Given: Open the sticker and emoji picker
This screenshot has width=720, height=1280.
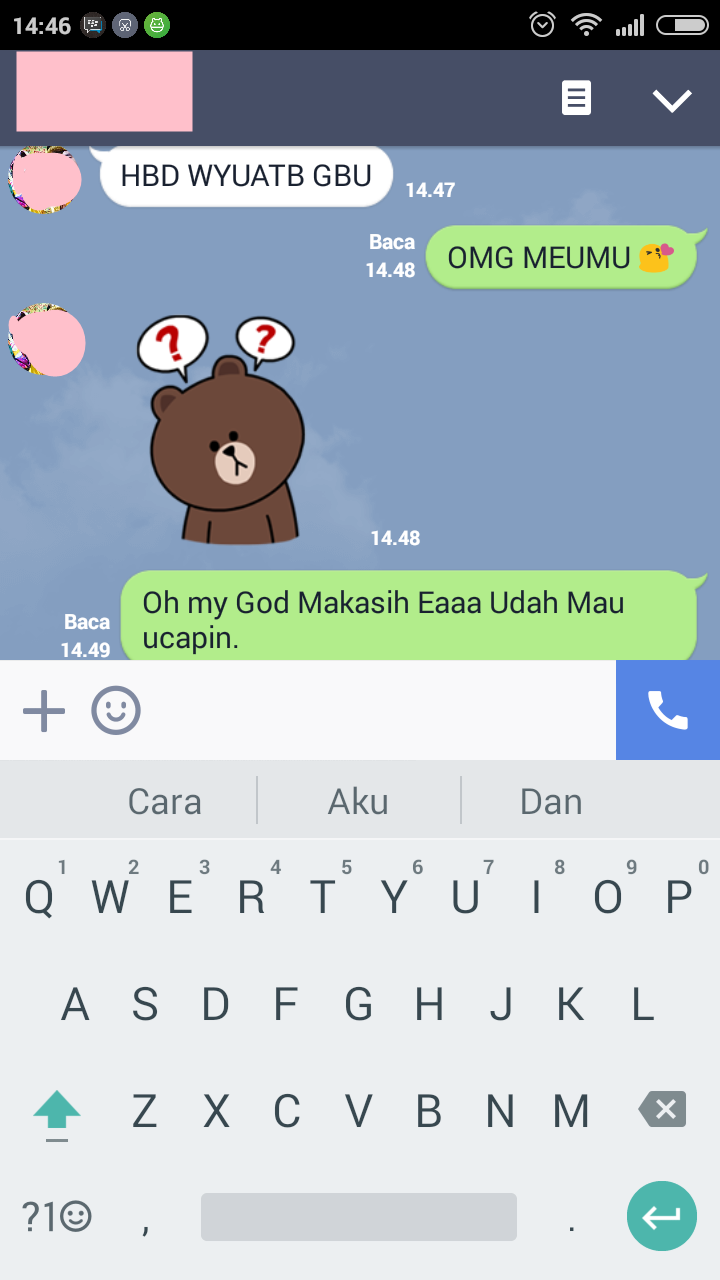Looking at the screenshot, I should (x=116, y=711).
